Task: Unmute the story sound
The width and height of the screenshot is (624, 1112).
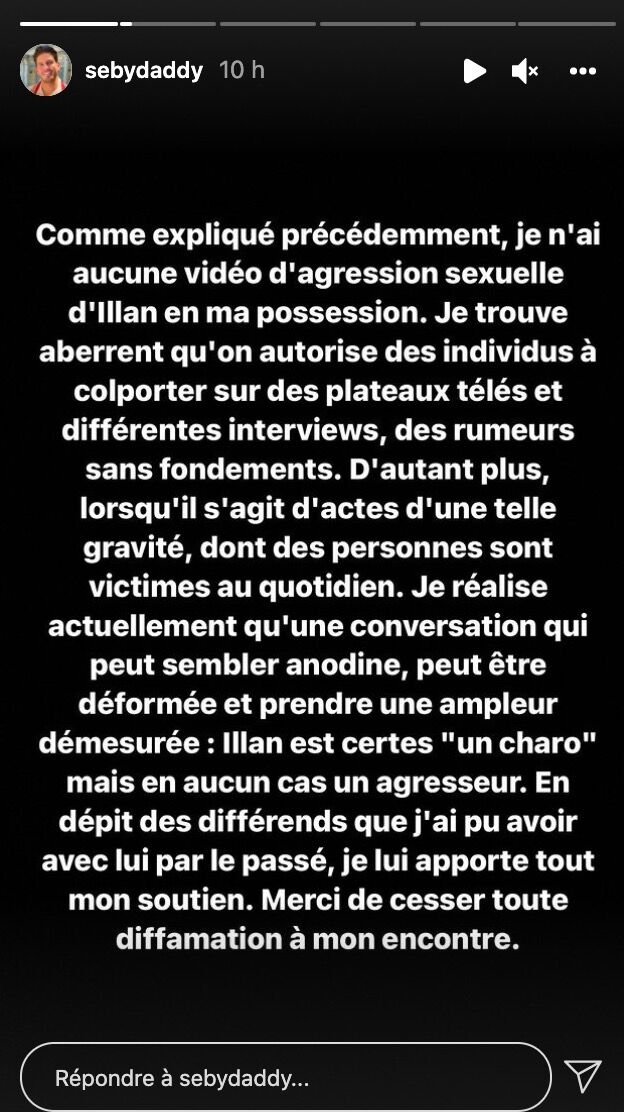Action: point(525,70)
